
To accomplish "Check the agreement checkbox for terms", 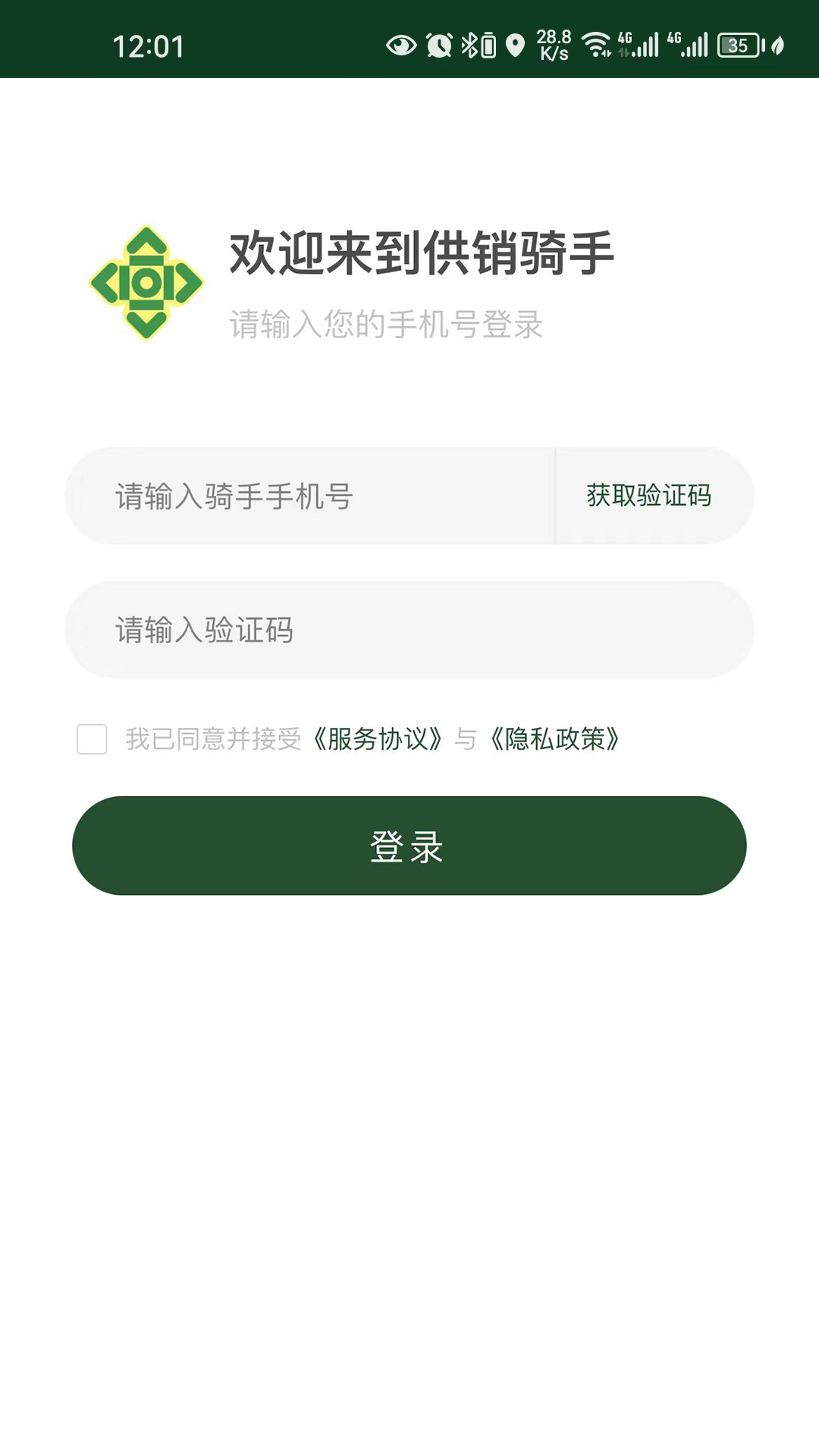I will pos(90,740).
